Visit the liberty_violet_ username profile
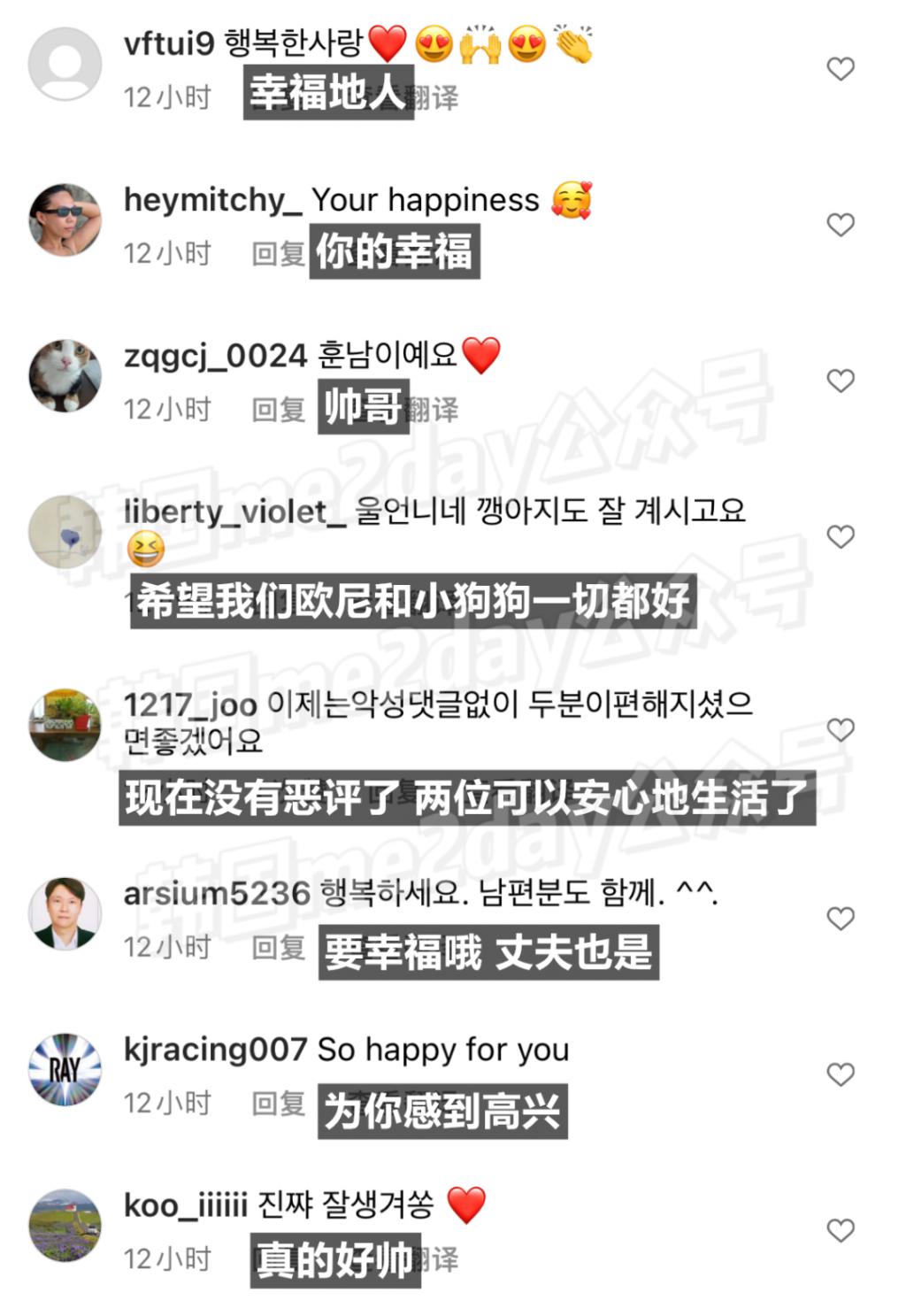 pyautogui.click(x=234, y=512)
